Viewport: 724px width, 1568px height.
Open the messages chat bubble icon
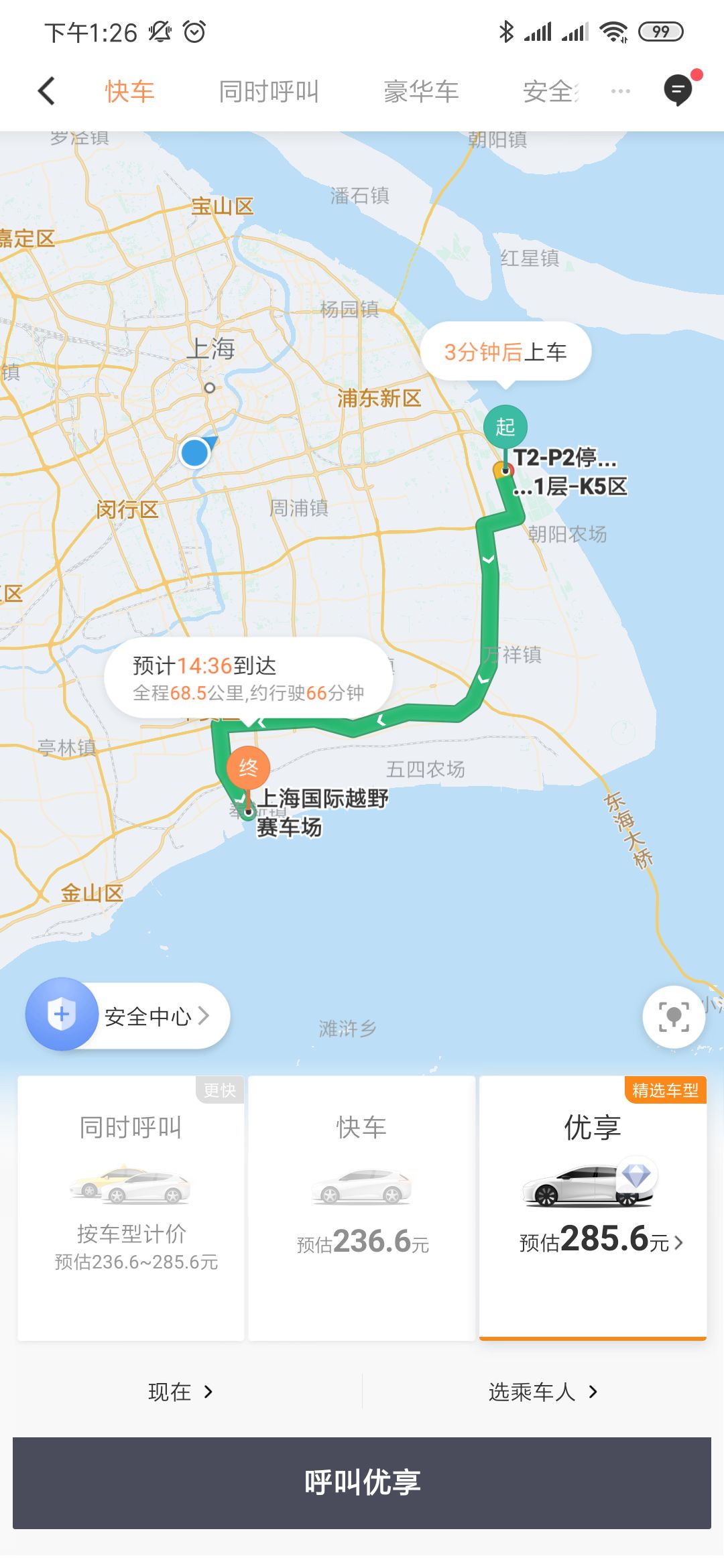click(678, 90)
